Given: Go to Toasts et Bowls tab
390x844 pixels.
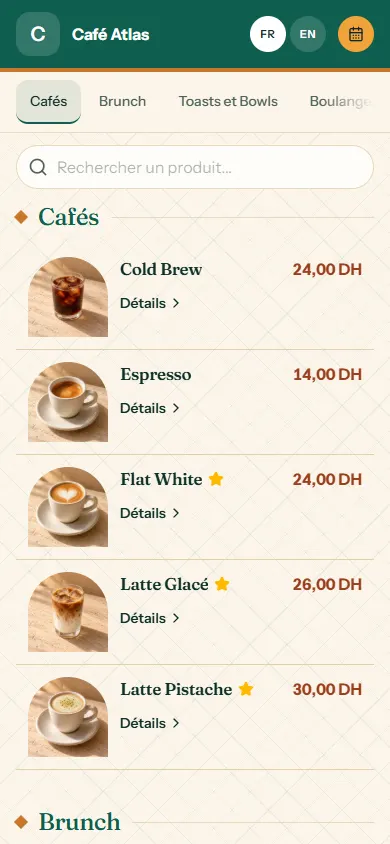Looking at the screenshot, I should click(x=228, y=102).
